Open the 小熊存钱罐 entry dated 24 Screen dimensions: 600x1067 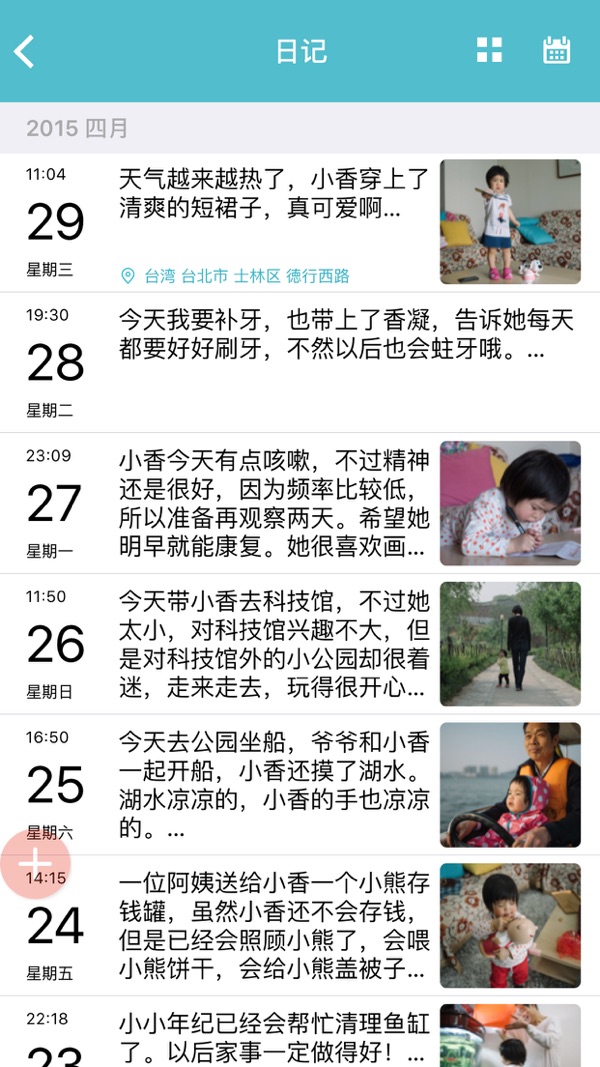point(274,926)
